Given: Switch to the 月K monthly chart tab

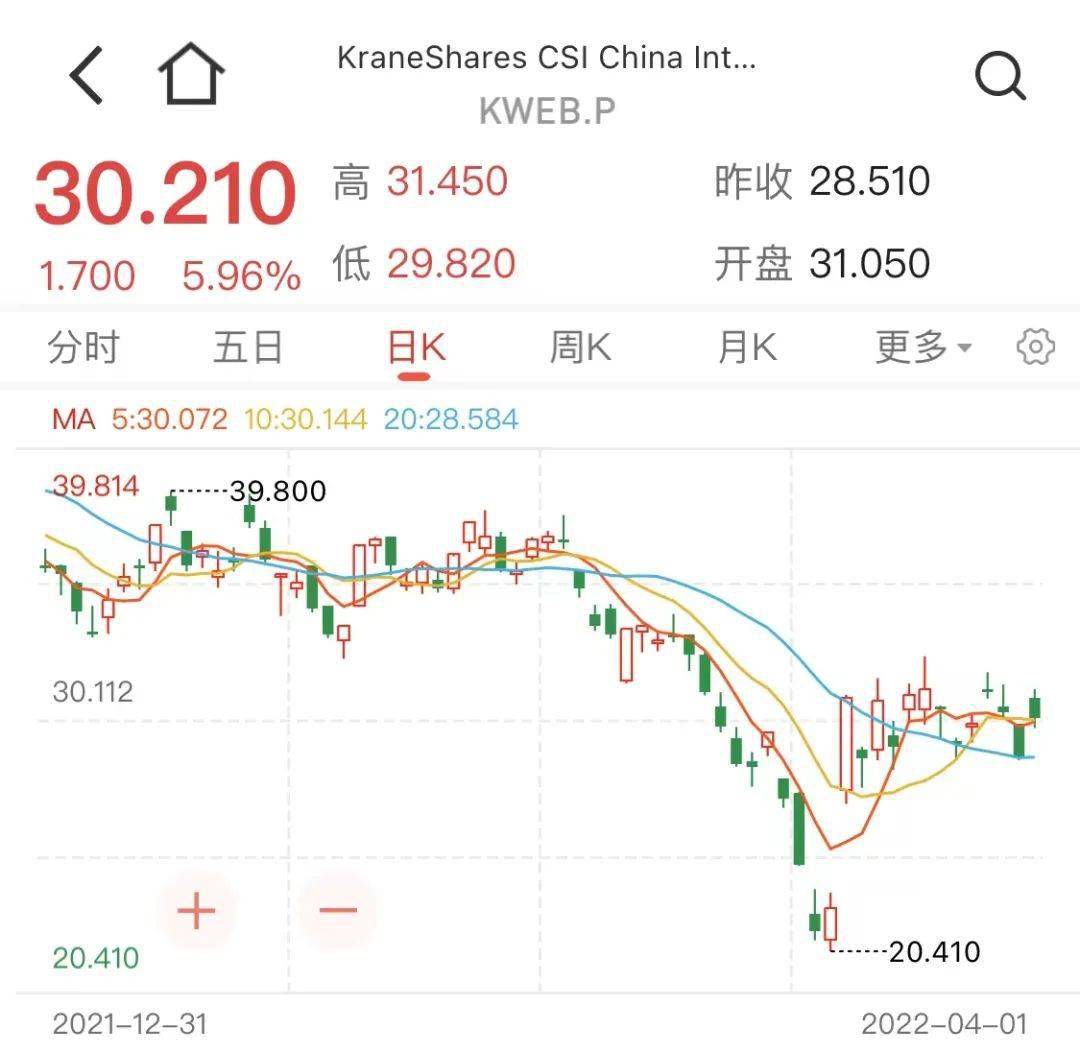Looking at the screenshot, I should [x=747, y=346].
